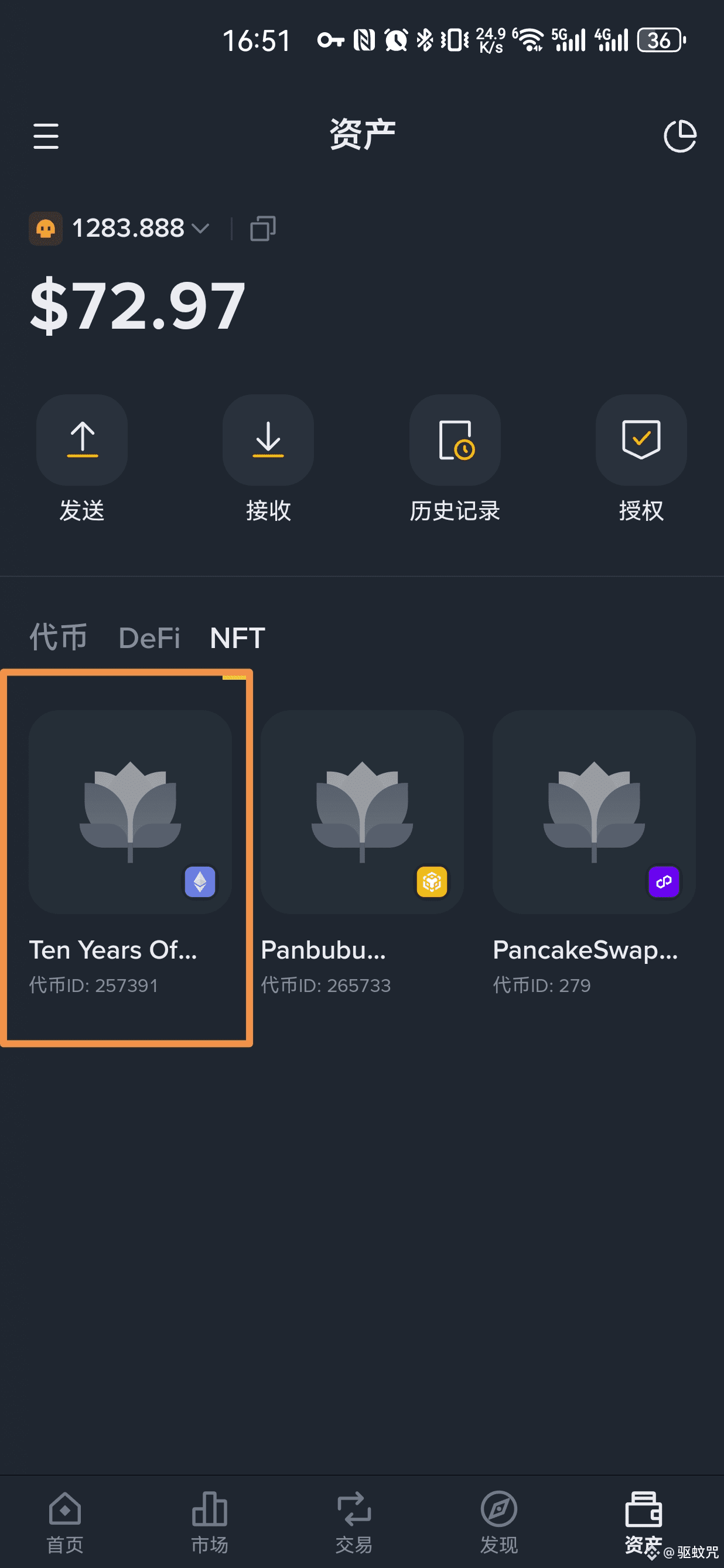Open the 授权 approvals button
The image size is (724, 1568).
click(x=641, y=459)
